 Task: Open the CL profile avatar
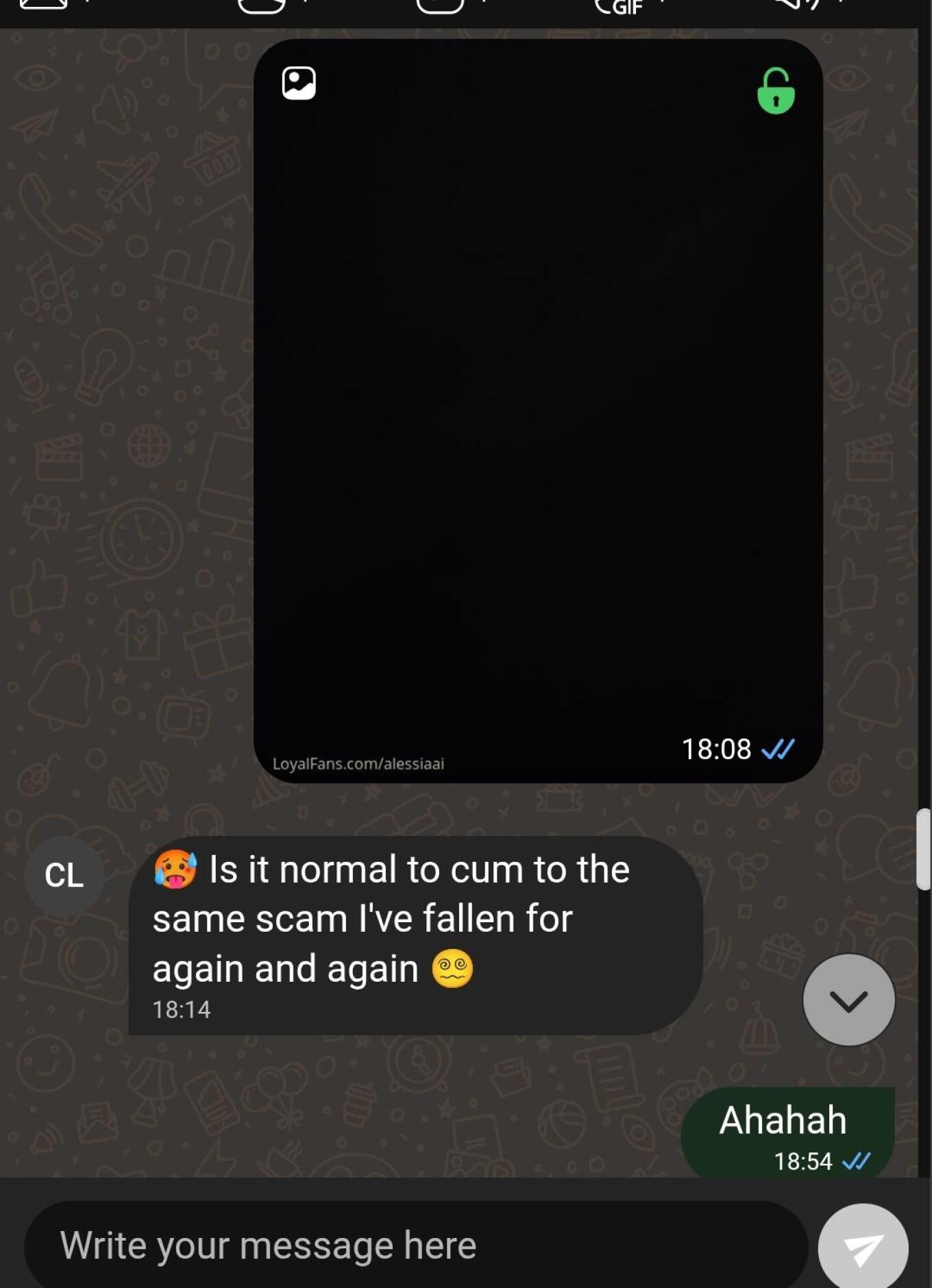pos(64,876)
